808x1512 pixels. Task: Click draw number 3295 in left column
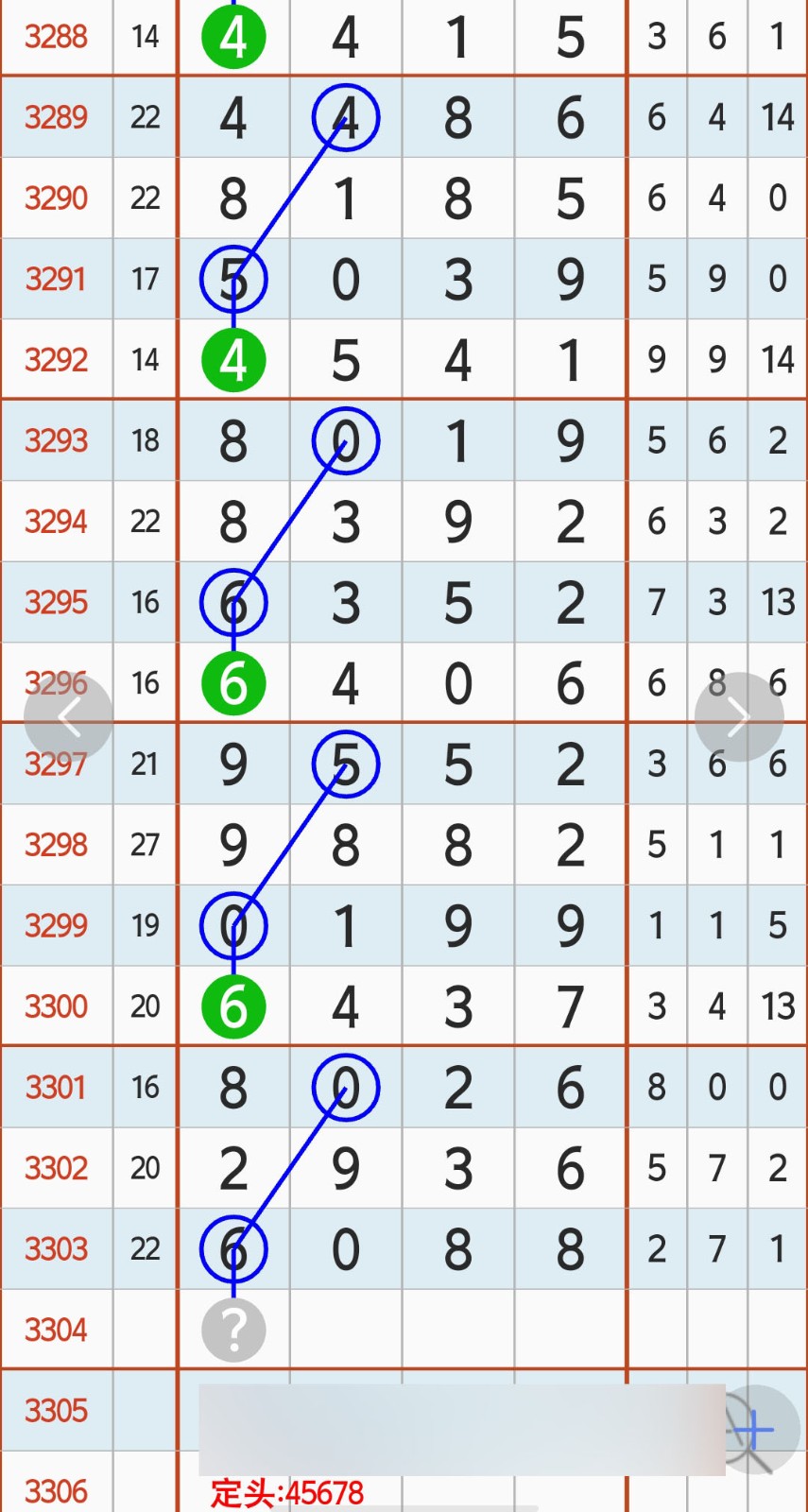point(56,602)
